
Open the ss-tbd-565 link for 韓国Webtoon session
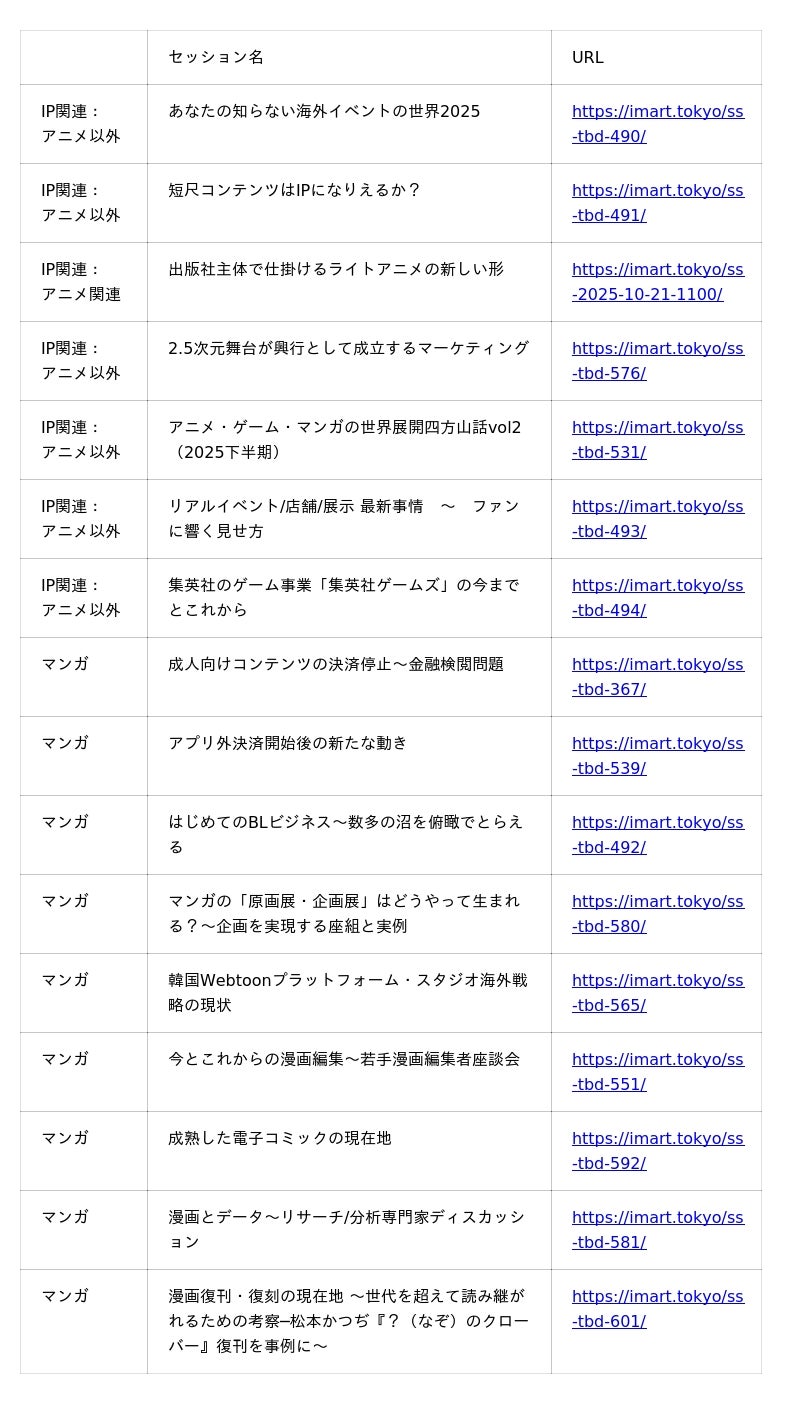(x=657, y=981)
